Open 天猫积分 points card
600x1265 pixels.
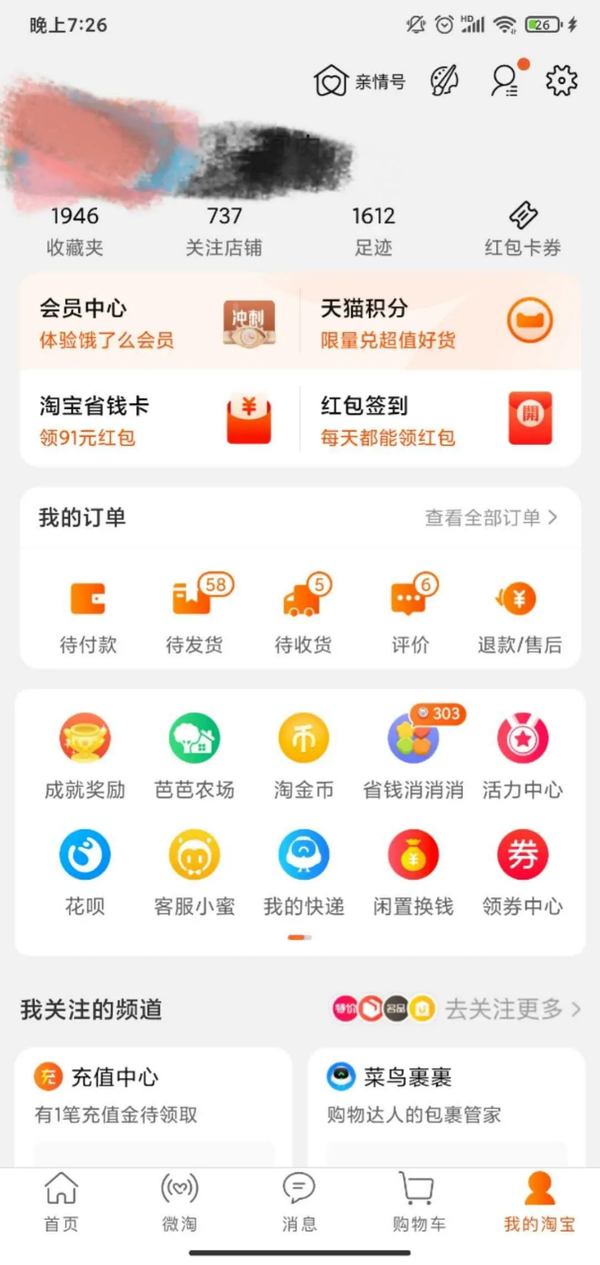[438, 323]
